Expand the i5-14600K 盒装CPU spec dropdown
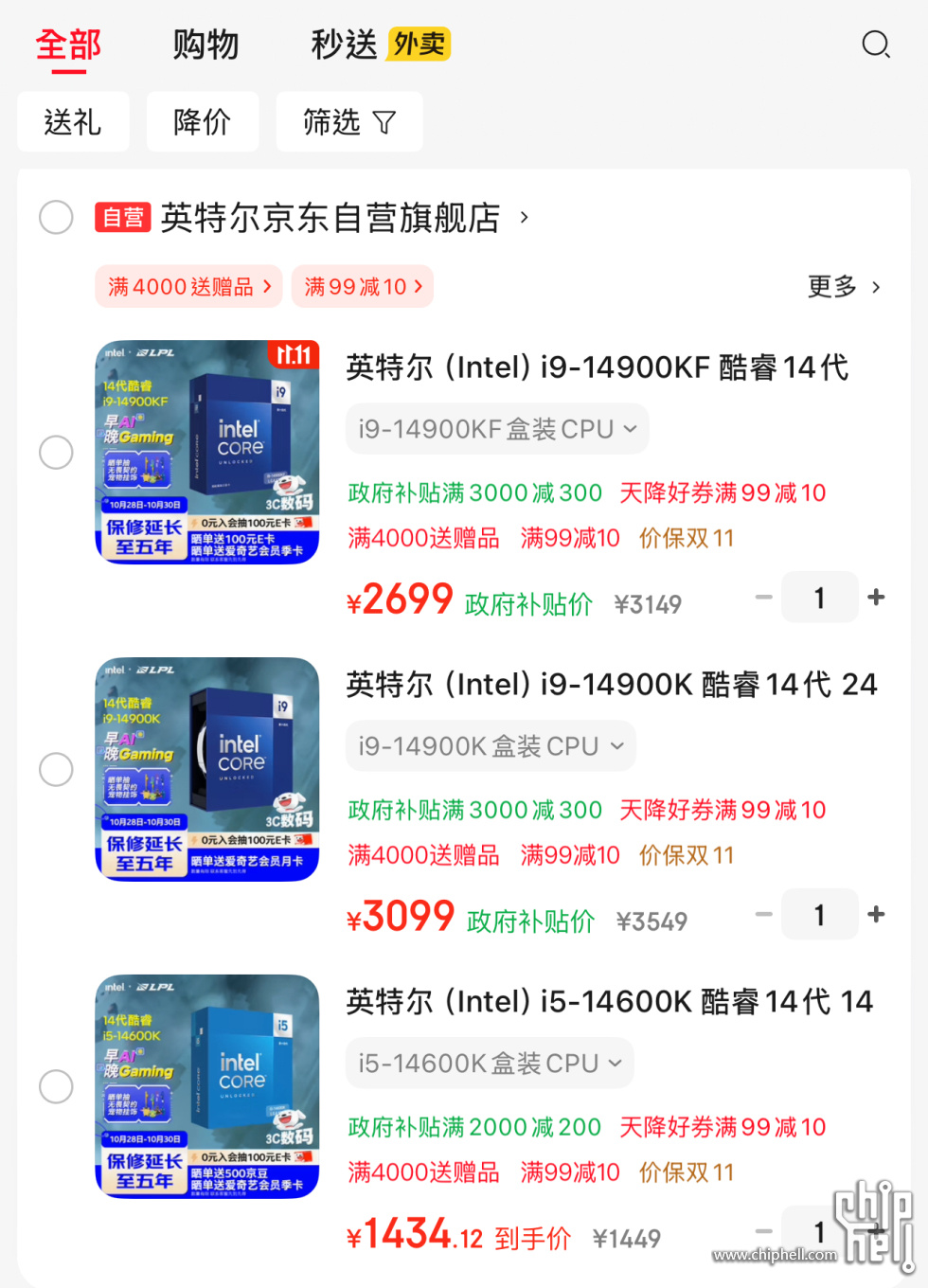This screenshot has width=928, height=1288. (x=490, y=1064)
